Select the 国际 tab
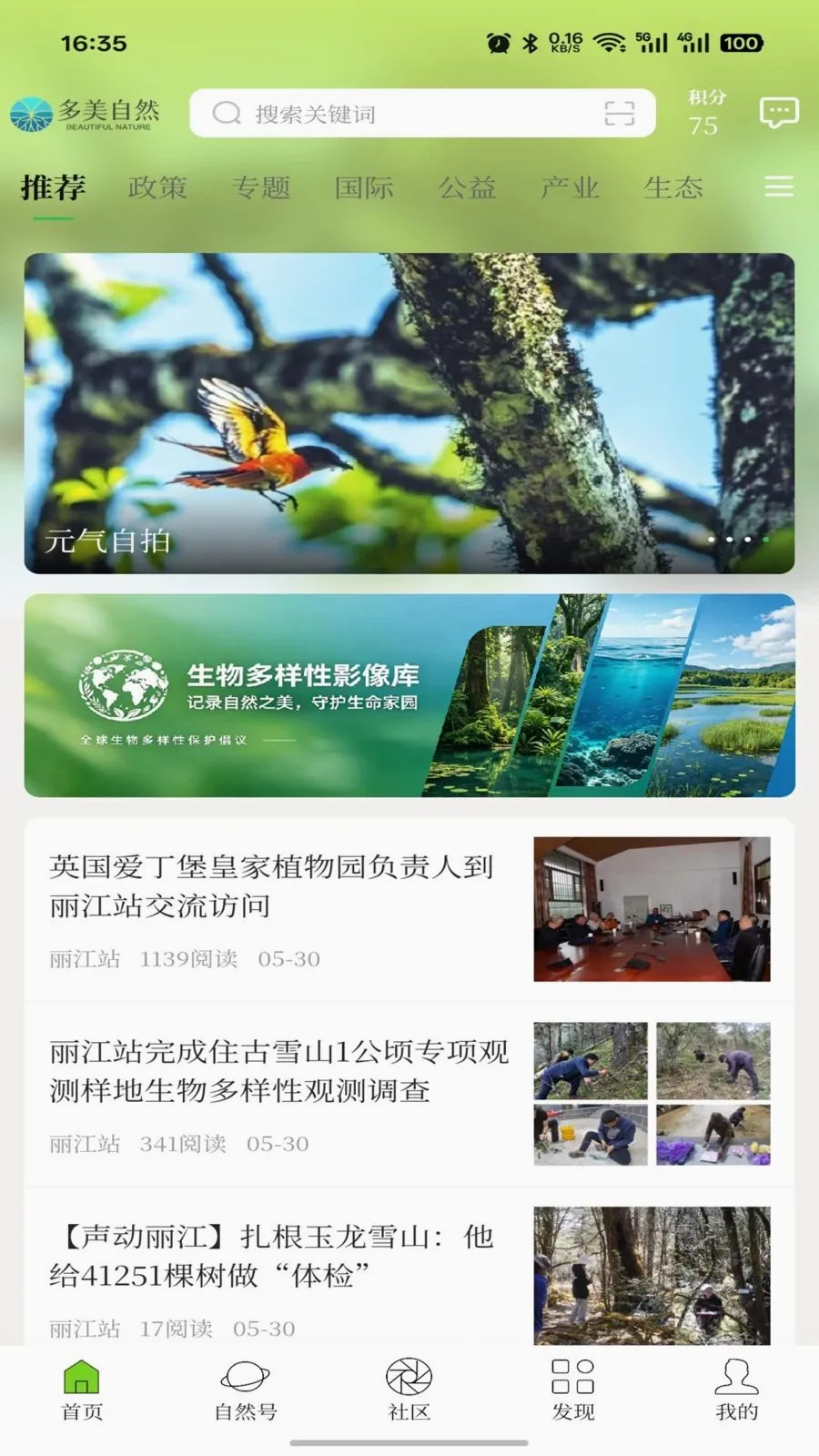819x1456 pixels. coord(364,187)
